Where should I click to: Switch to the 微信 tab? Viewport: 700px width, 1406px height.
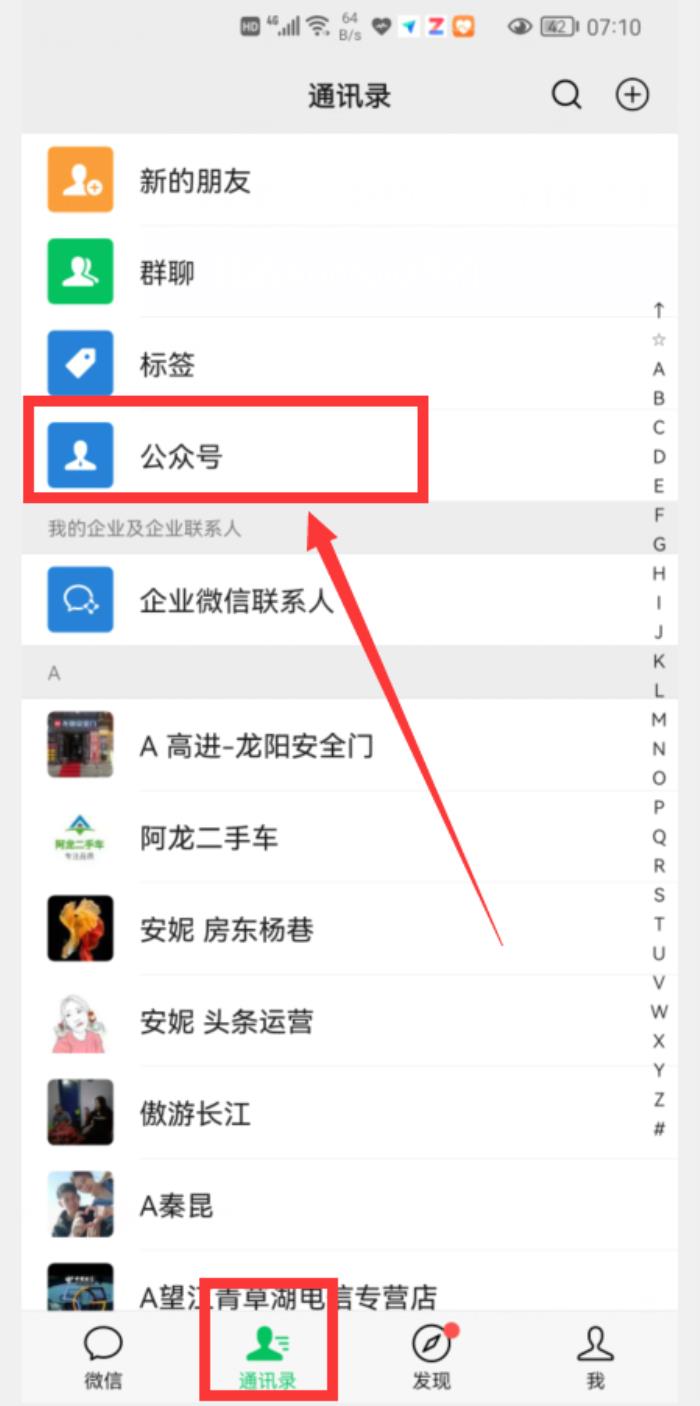(103, 1358)
